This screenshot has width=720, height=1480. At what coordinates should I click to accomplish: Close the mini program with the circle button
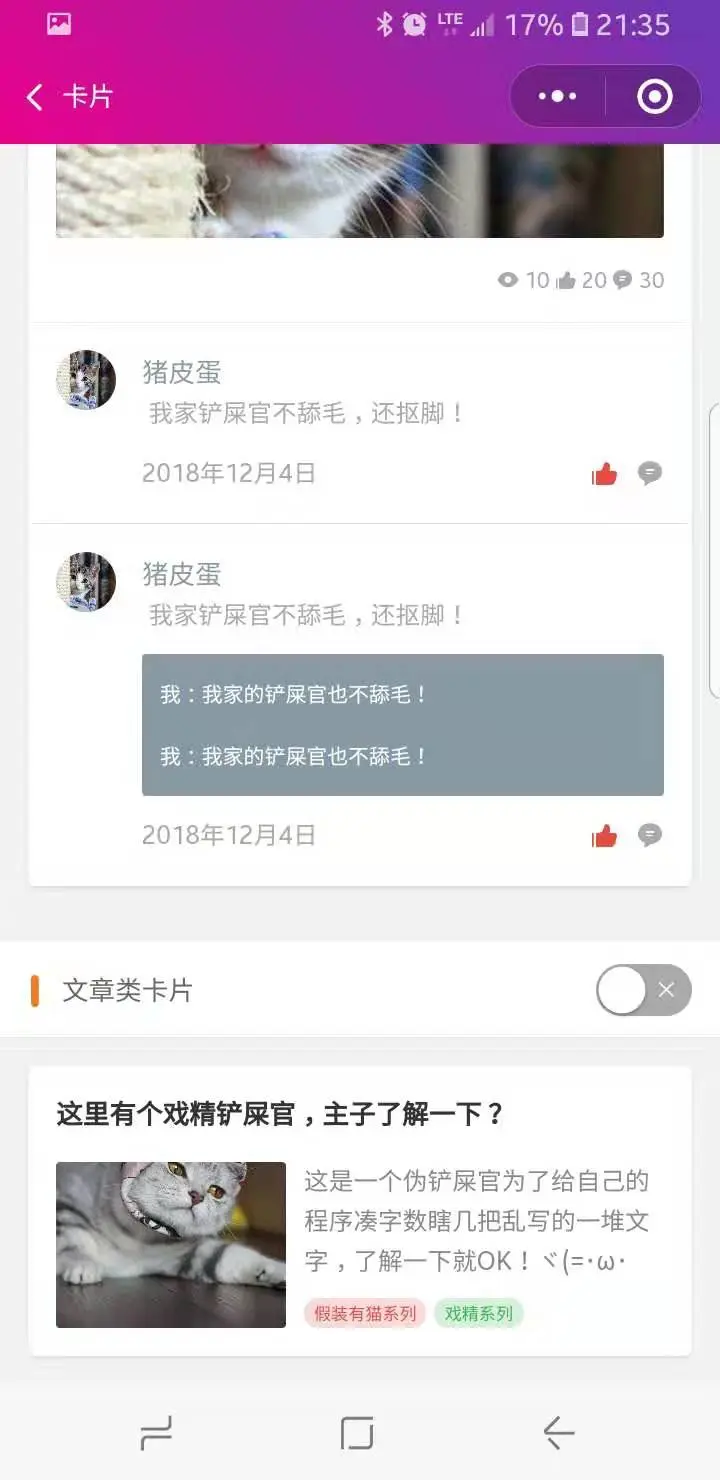coord(654,97)
